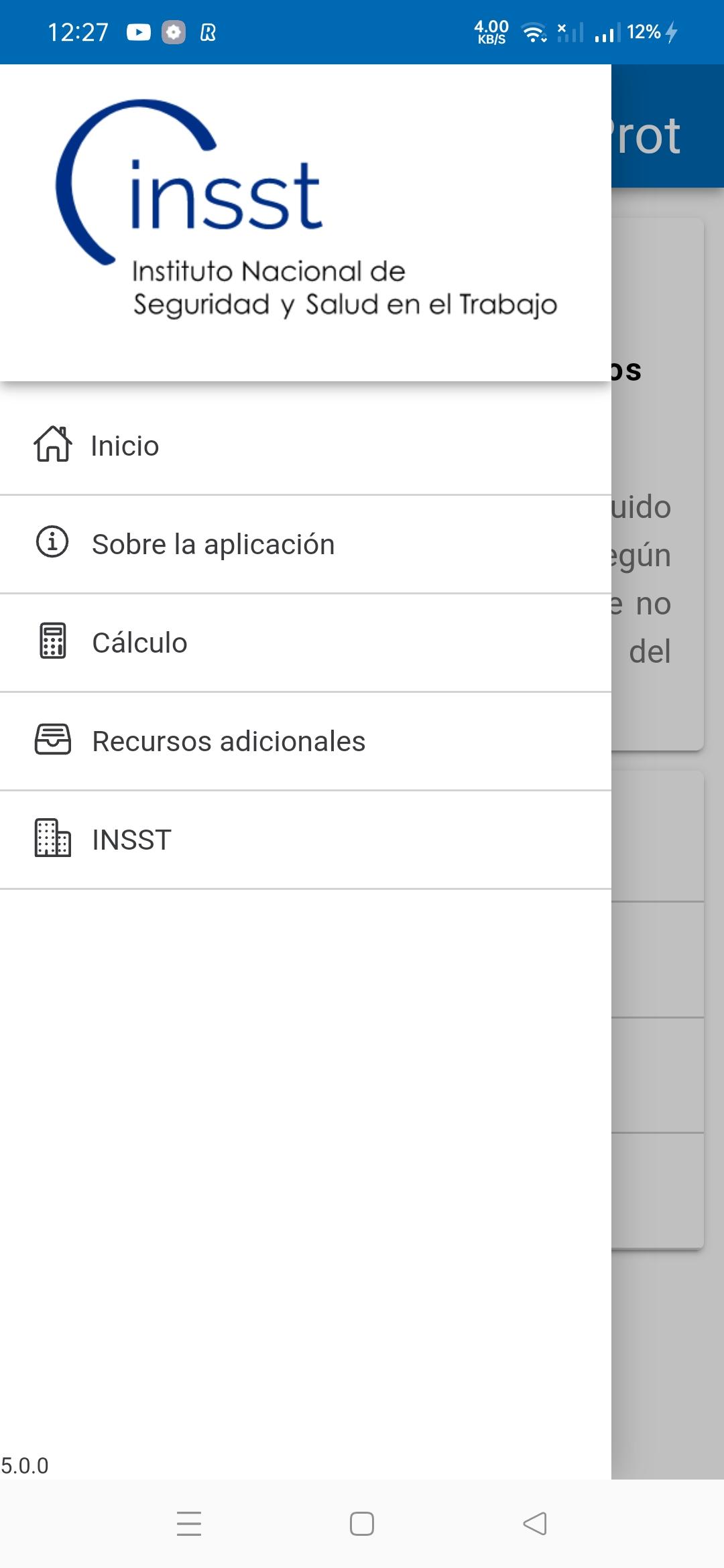Viewport: 724px width, 1568px height.
Task: Select the Cálculo menu item
Action: tap(306, 643)
